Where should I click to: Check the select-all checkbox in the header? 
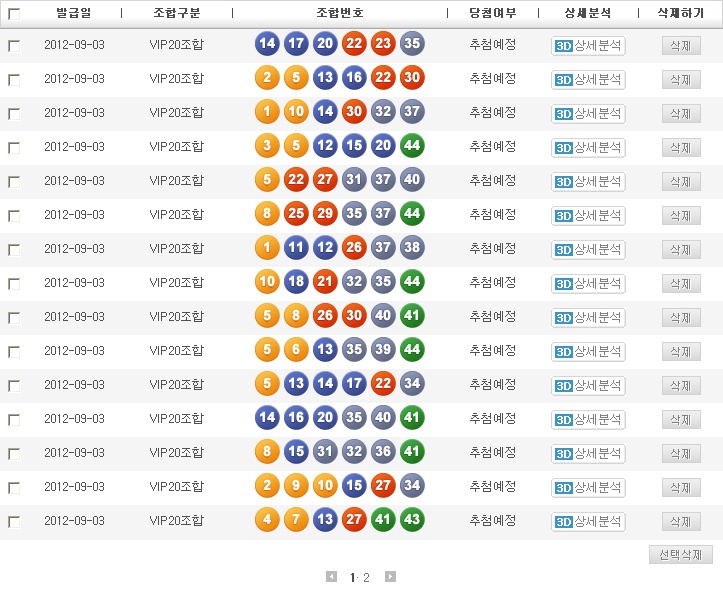tap(14, 14)
